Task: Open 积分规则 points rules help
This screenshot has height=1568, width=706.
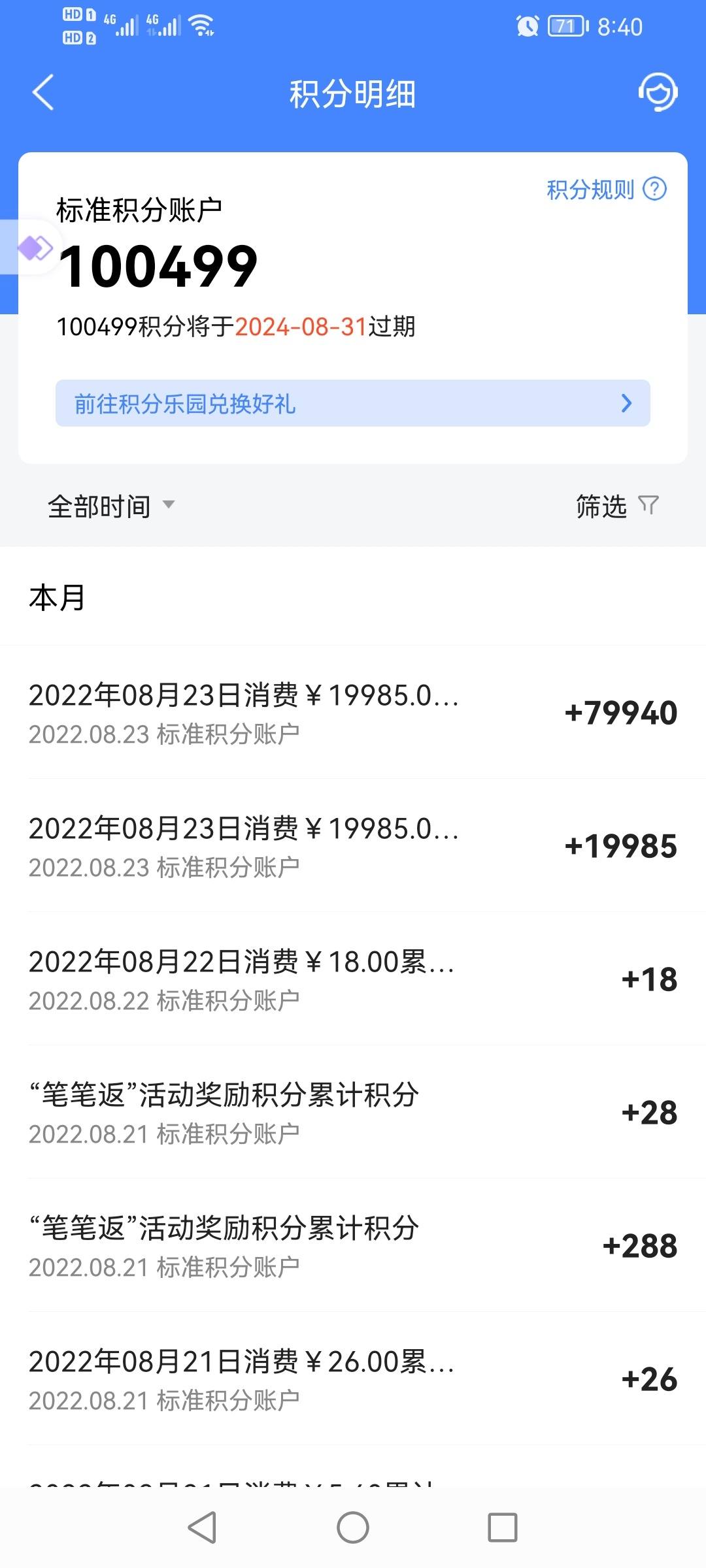Action: coord(606,189)
